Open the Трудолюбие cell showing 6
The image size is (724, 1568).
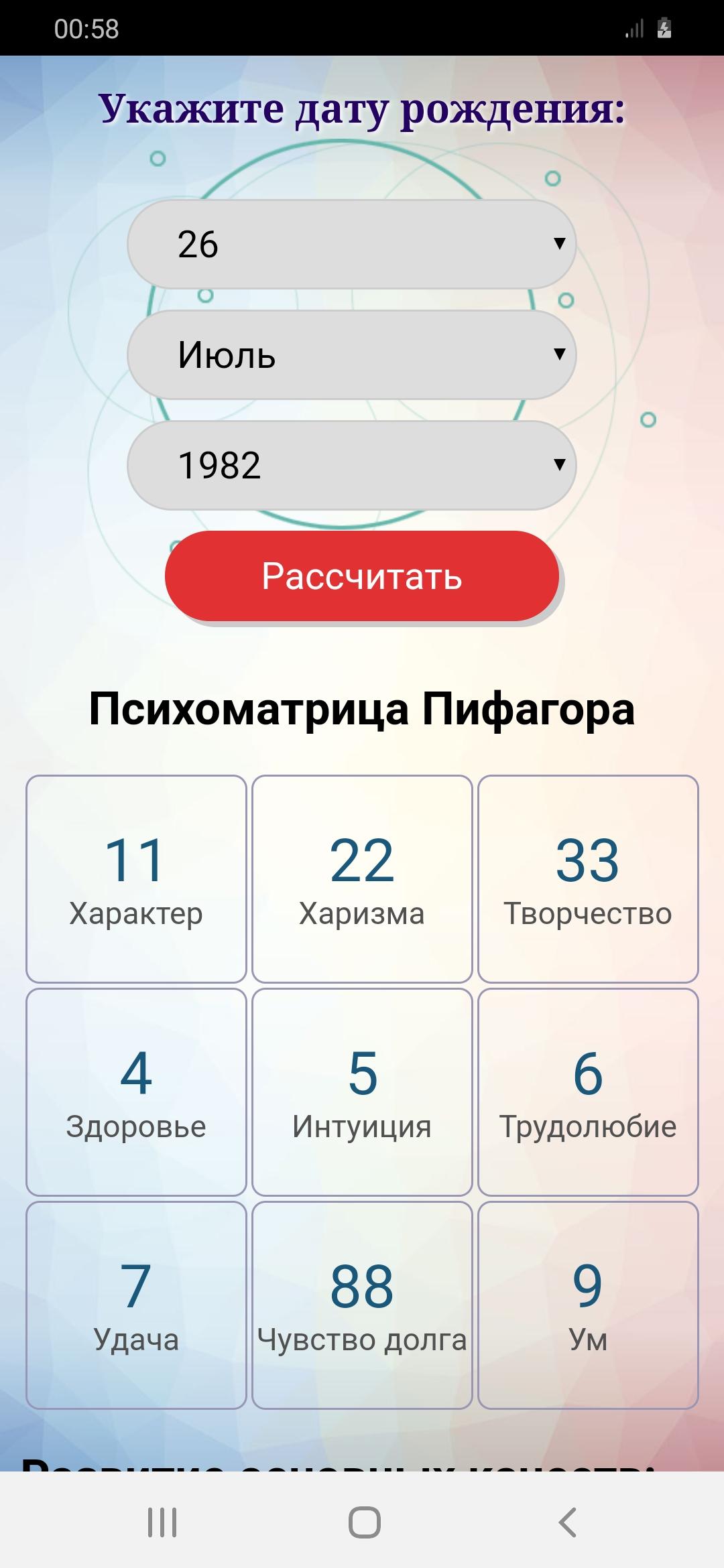click(587, 1092)
